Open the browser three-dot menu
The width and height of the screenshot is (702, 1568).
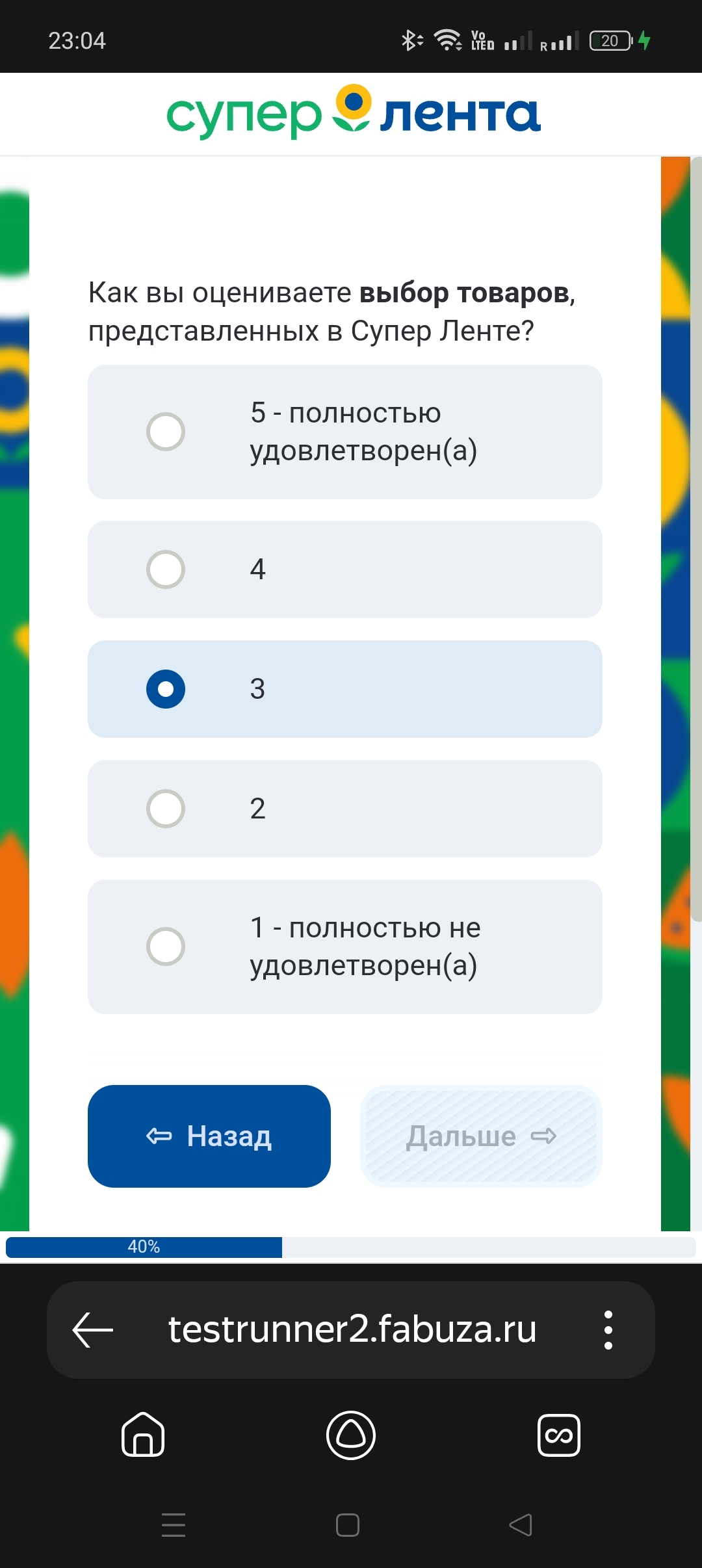[608, 1329]
